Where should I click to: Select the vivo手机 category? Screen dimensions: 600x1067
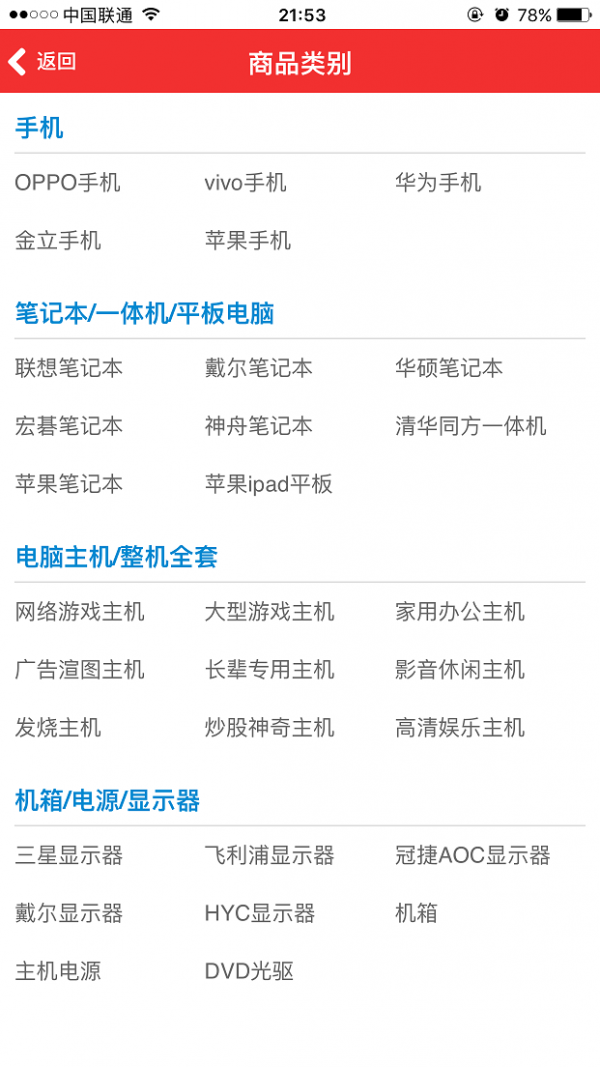(245, 183)
